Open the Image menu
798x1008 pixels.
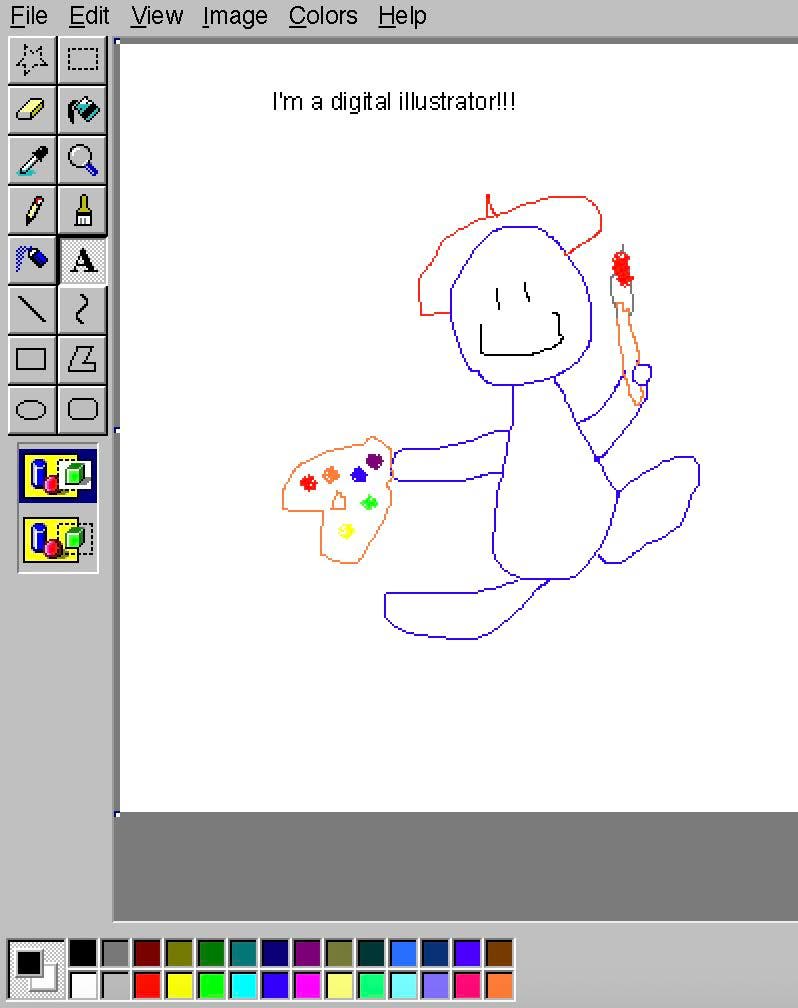[234, 16]
